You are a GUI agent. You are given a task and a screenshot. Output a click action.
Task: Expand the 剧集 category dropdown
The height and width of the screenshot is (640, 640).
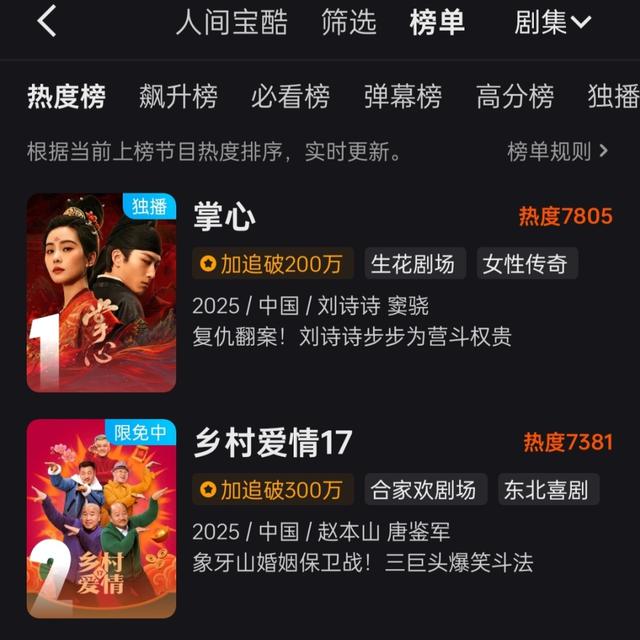point(553,23)
